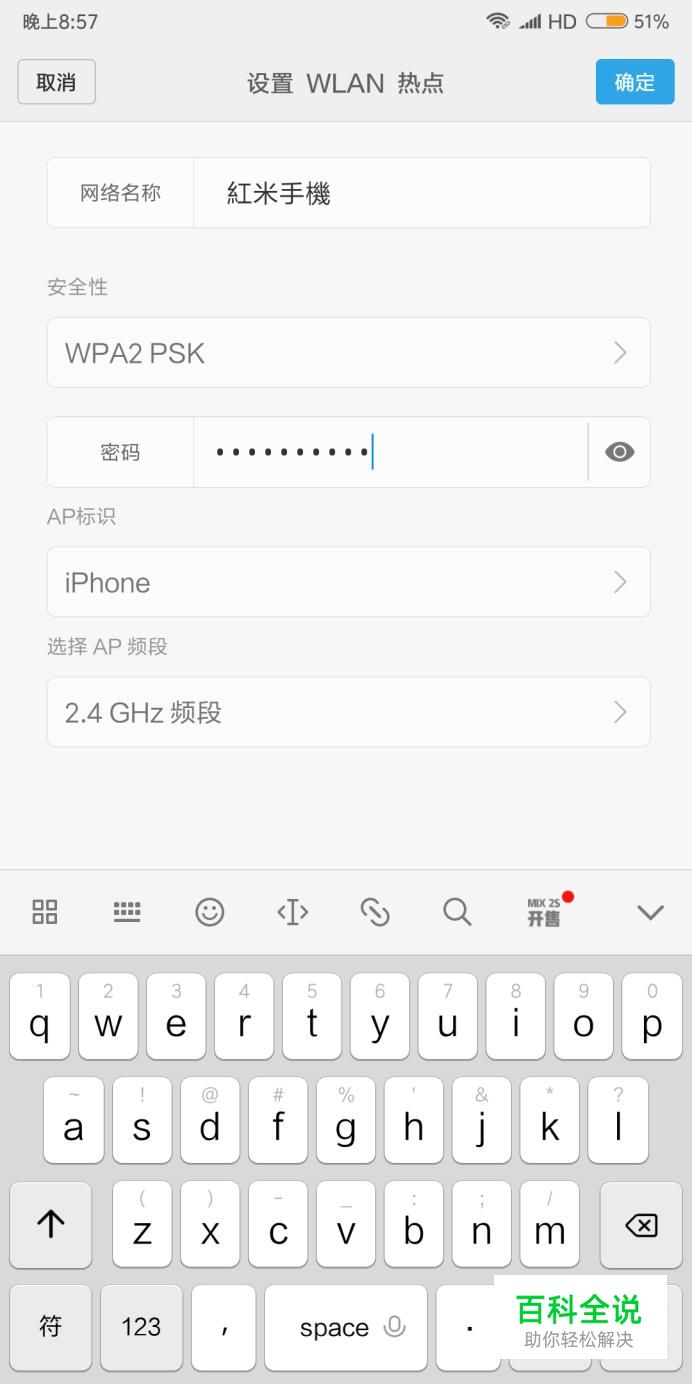Open the MIX 2S 开售 promo
Viewport: 692px width, 1384px height.
(546, 911)
